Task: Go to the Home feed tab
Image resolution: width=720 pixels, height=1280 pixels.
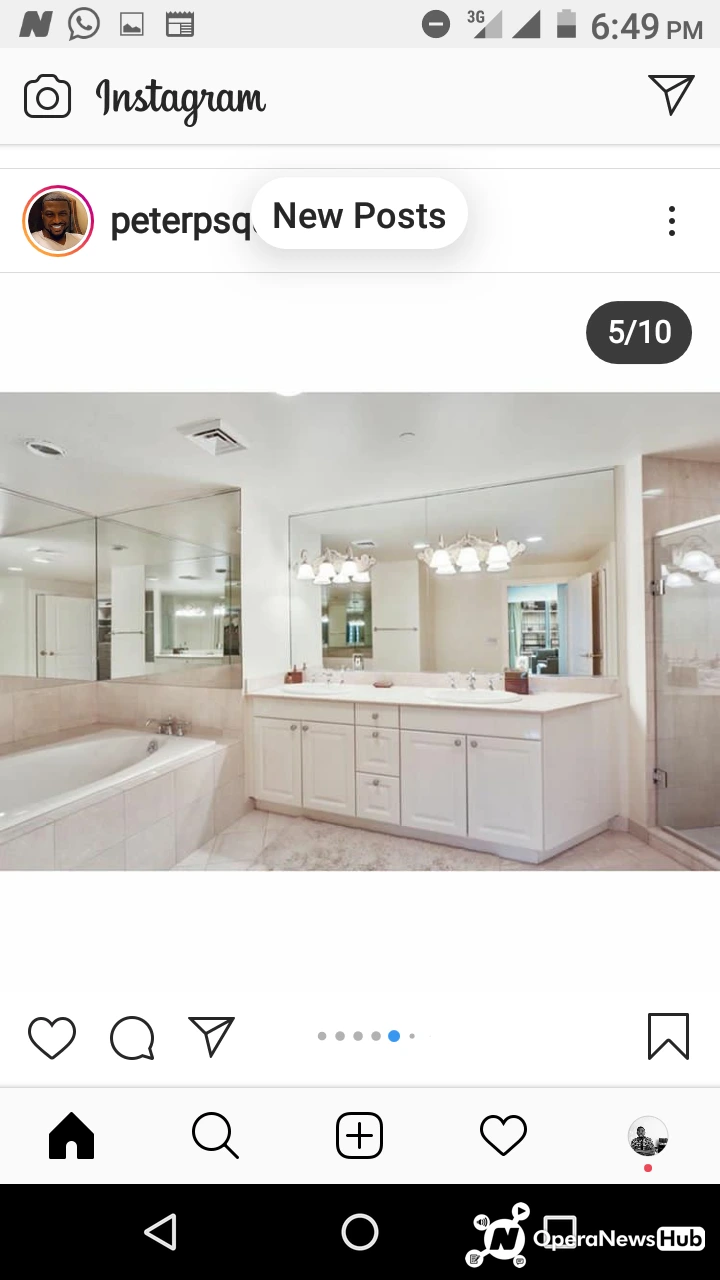Action: (x=72, y=1136)
